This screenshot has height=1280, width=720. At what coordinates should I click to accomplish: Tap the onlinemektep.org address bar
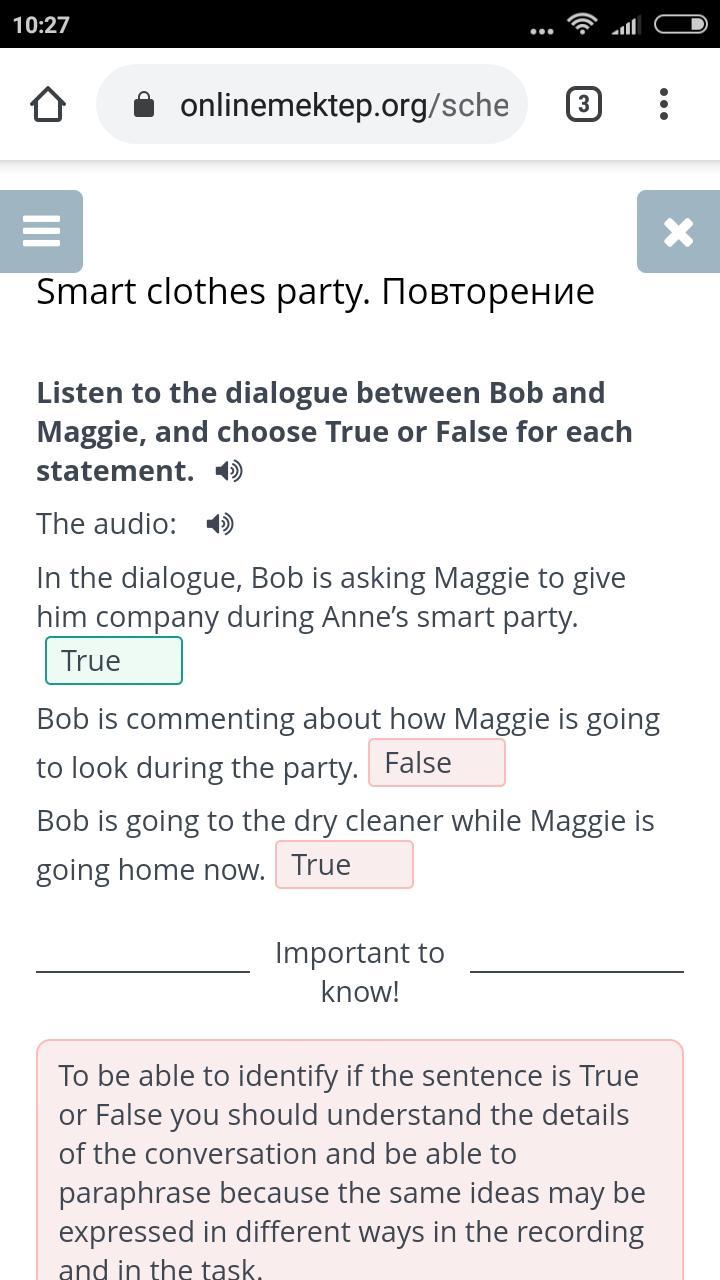(312, 104)
